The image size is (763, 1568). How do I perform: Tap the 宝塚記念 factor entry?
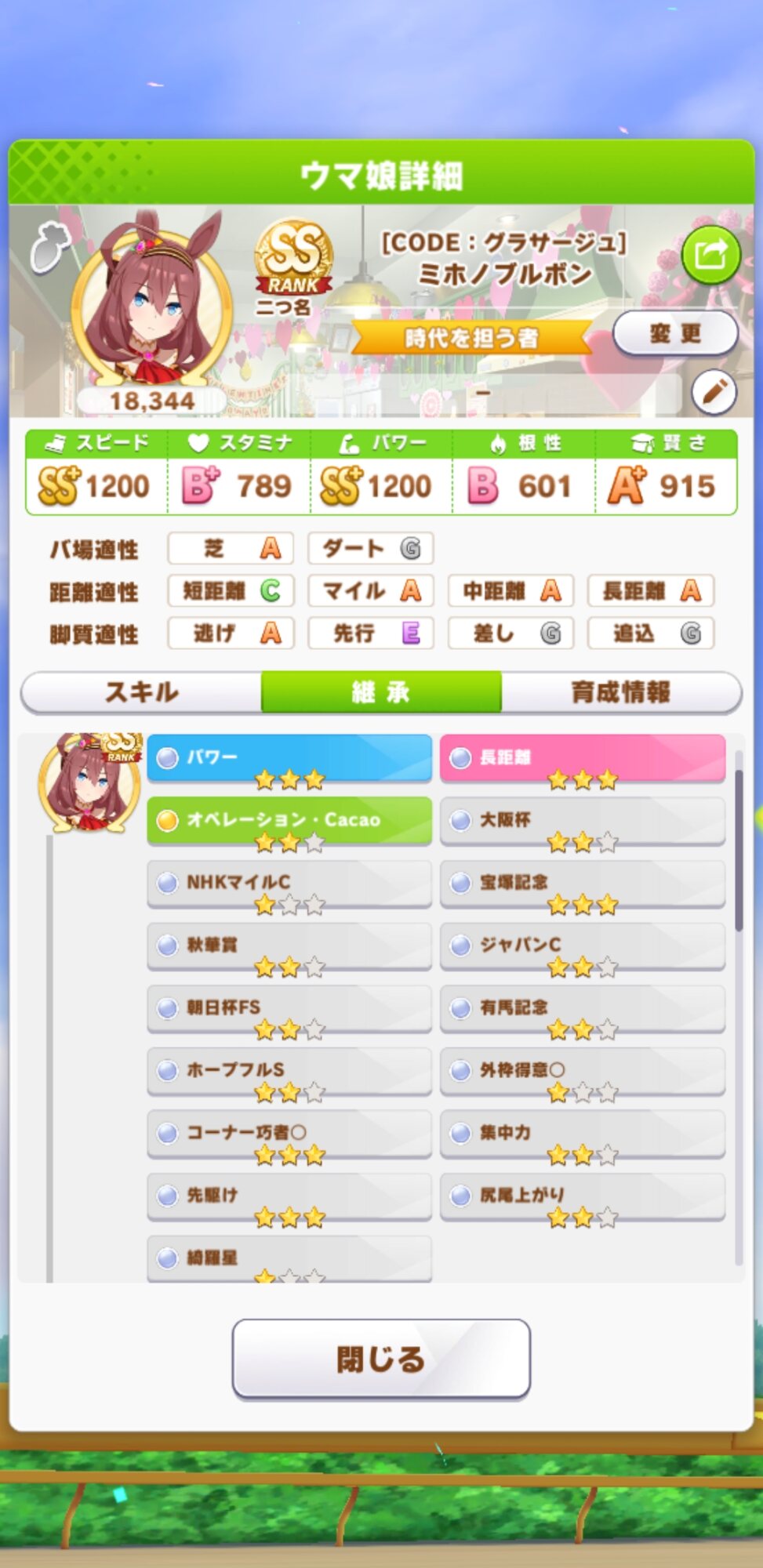582,883
